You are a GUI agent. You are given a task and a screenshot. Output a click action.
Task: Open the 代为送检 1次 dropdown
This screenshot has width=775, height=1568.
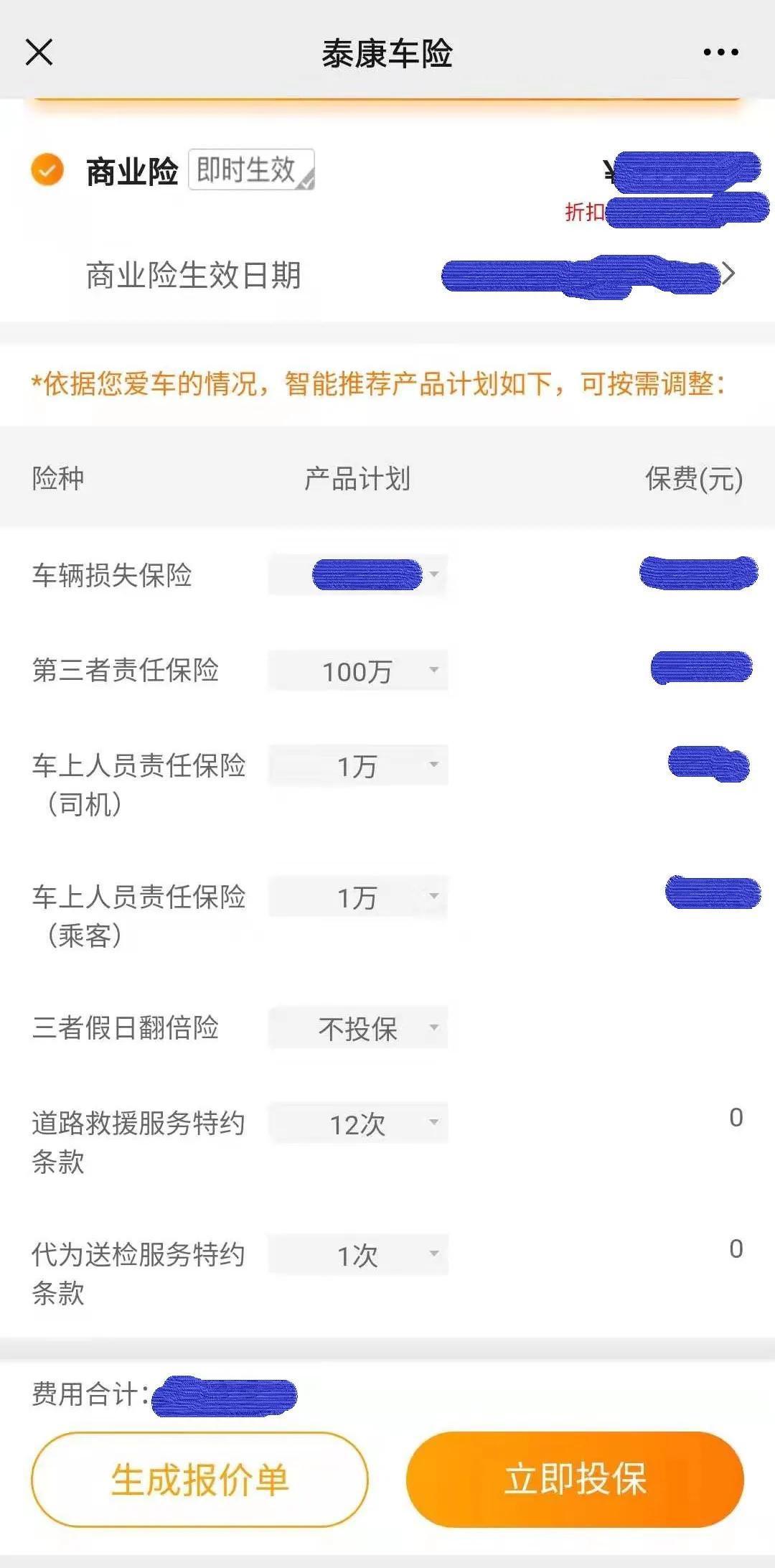[x=357, y=1255]
